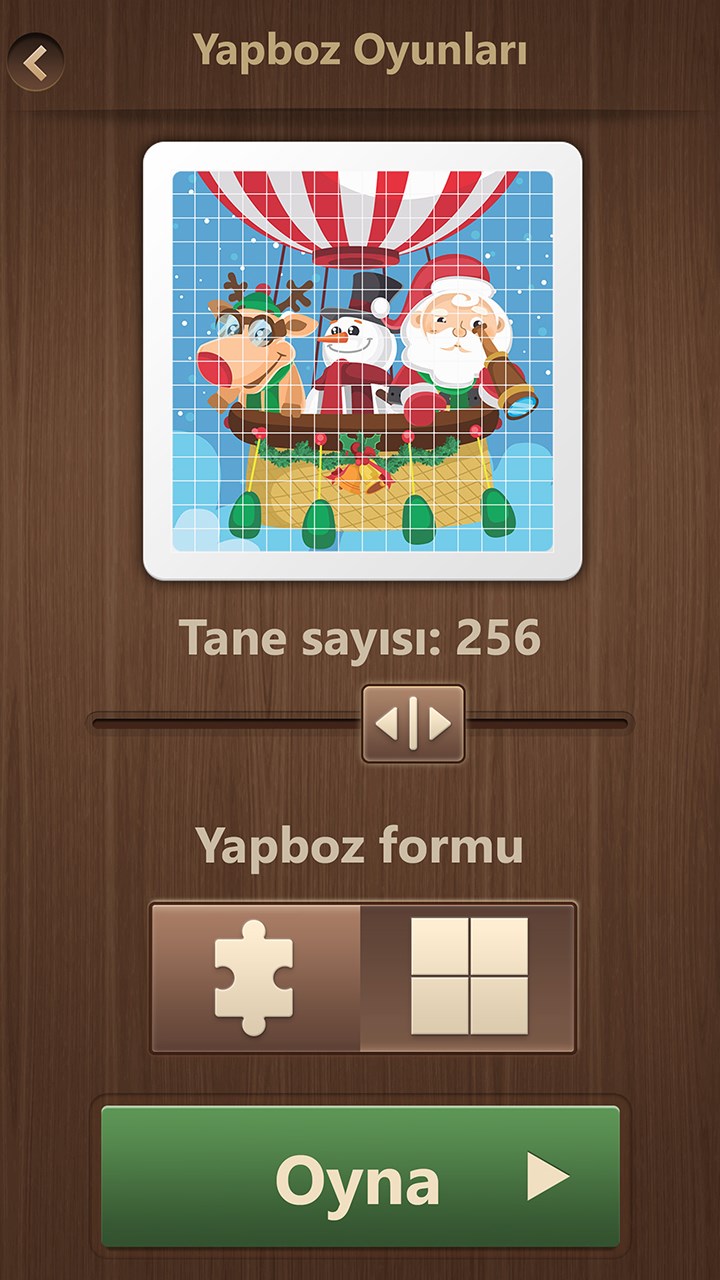Tap the piece count slider handle

coord(413,723)
